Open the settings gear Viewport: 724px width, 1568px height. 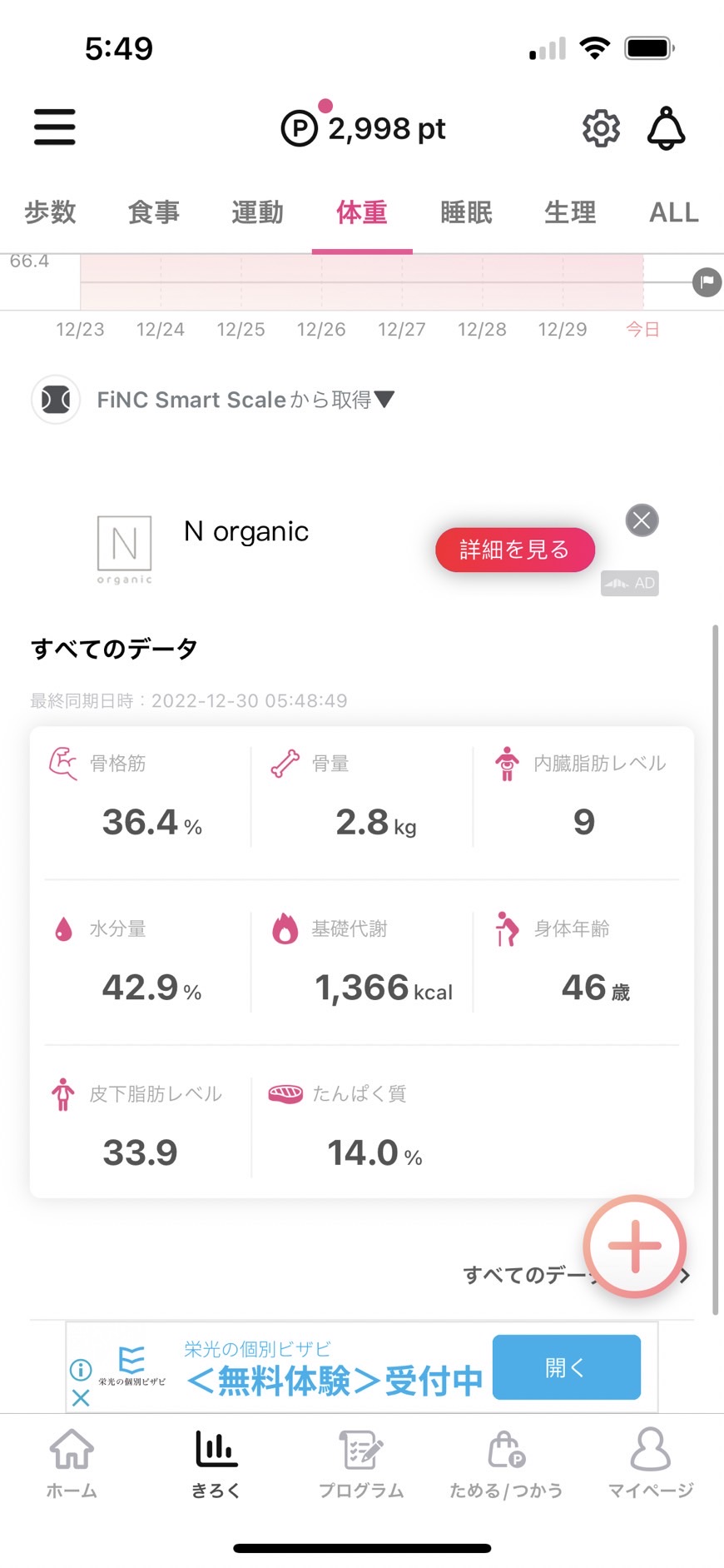pos(601,128)
